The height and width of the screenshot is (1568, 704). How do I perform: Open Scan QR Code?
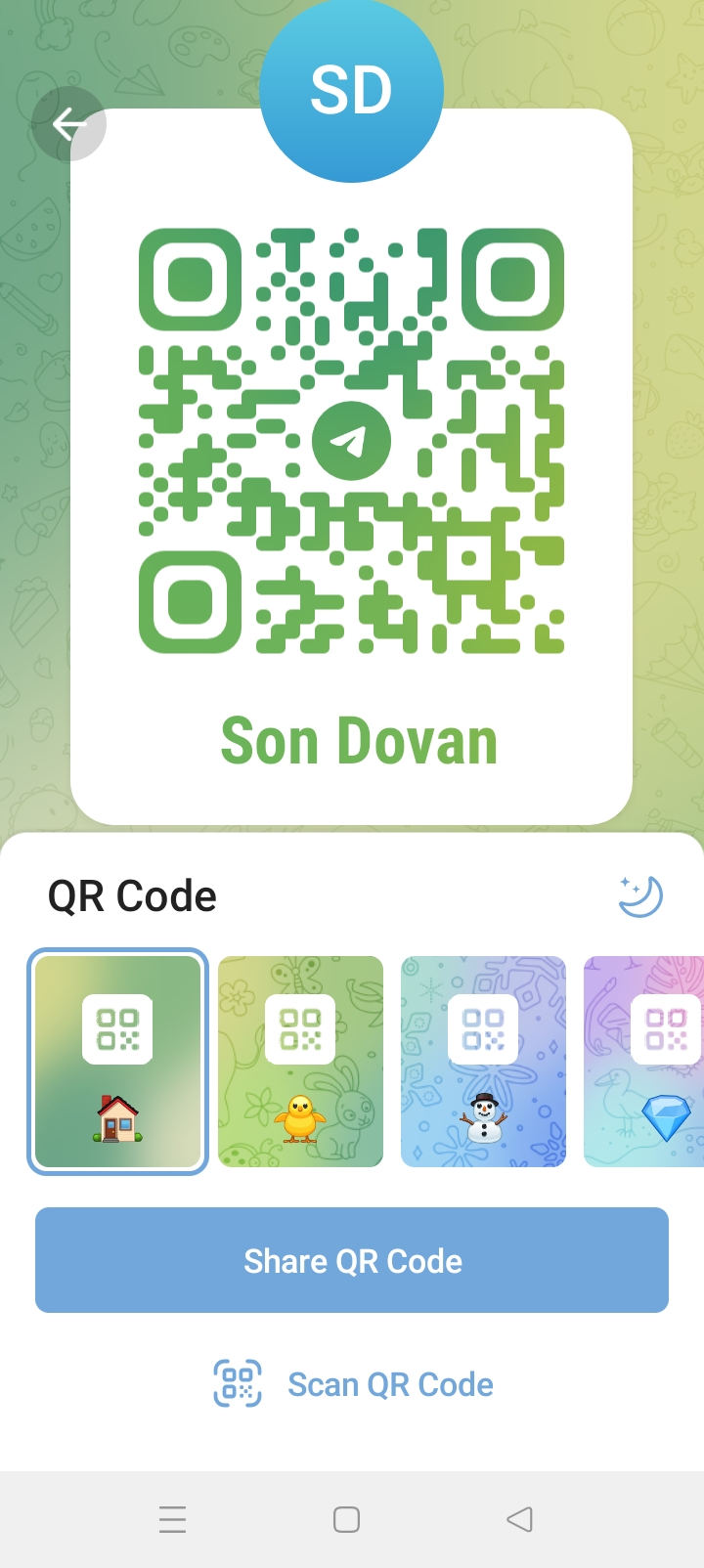click(353, 1384)
